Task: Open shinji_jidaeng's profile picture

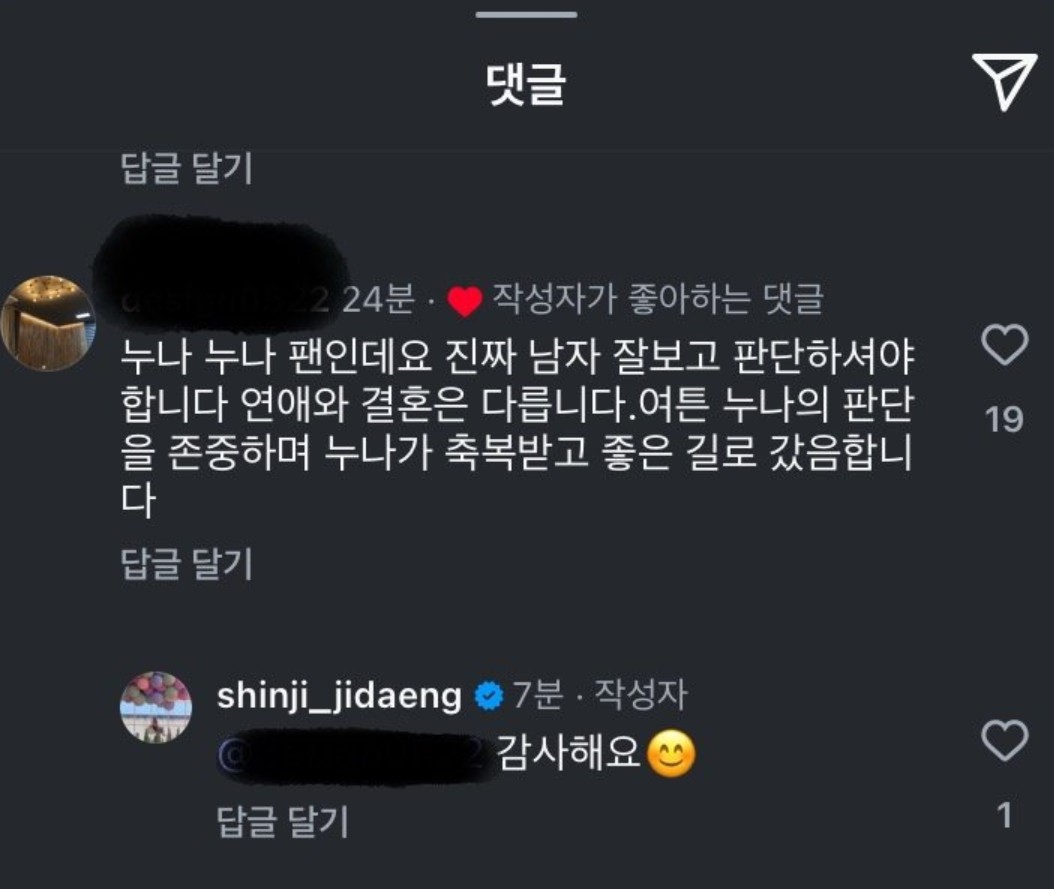Action: [155, 707]
